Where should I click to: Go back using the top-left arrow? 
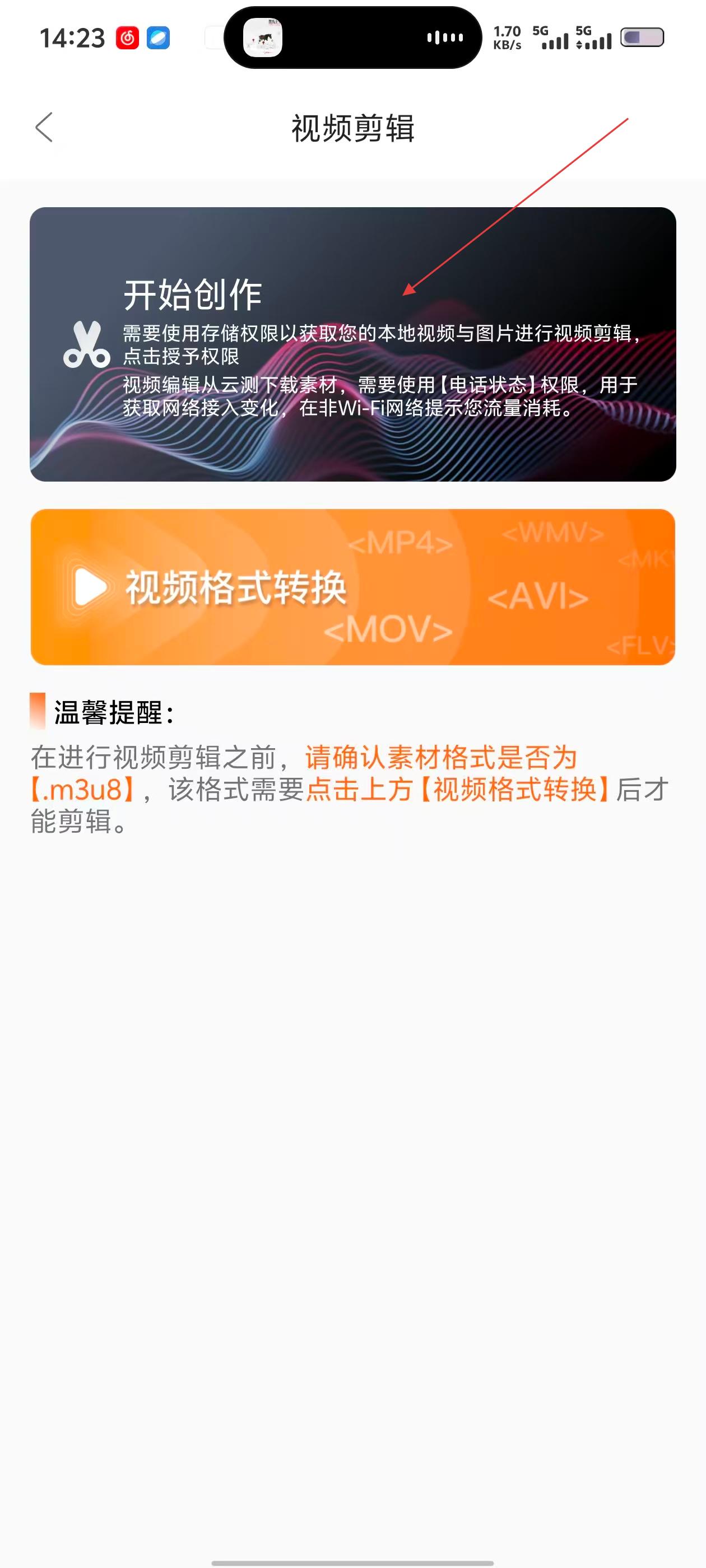click(44, 127)
